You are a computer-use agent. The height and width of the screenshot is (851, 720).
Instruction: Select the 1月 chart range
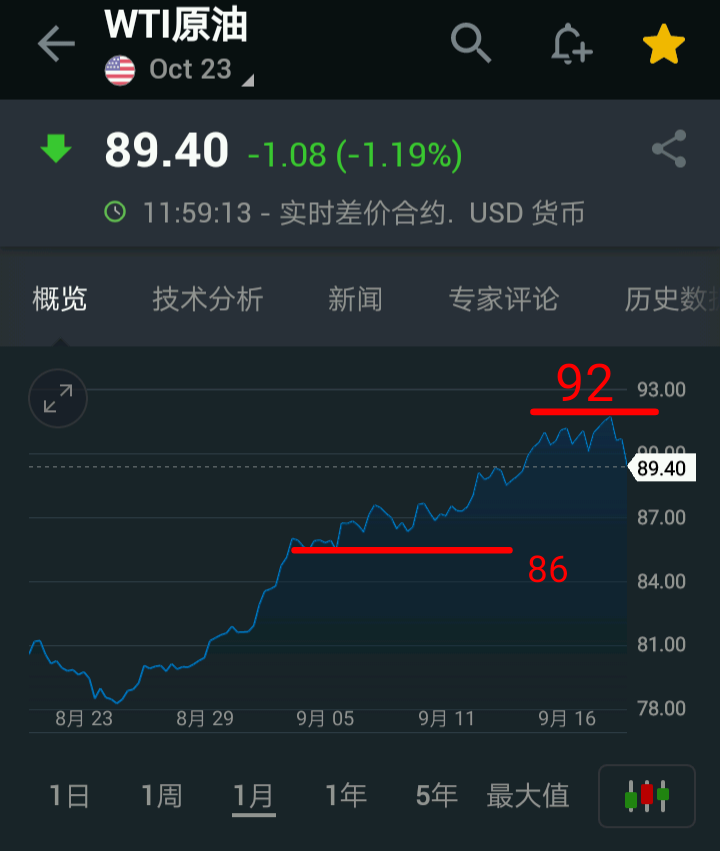[253, 796]
